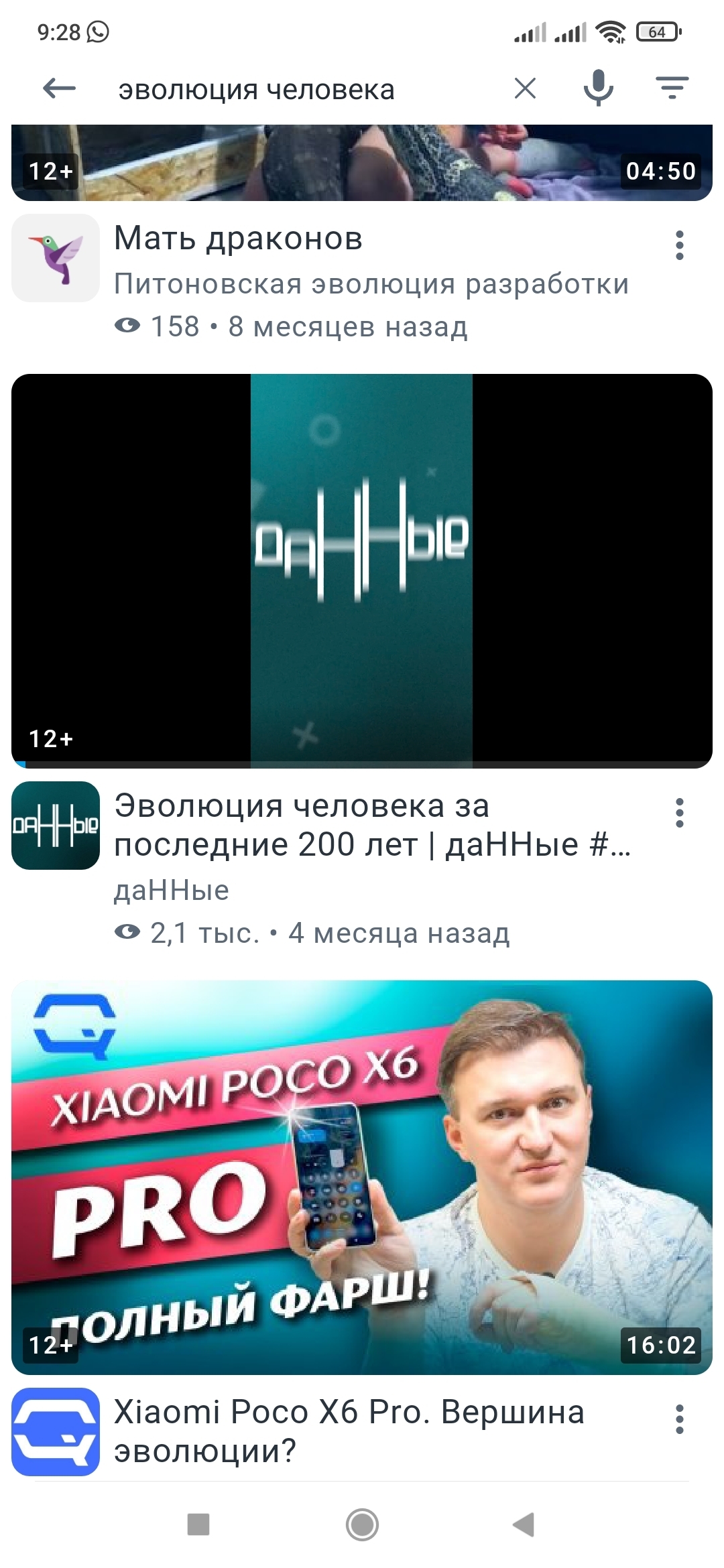
Task: Start voice search with the microphone
Action: 598,88
